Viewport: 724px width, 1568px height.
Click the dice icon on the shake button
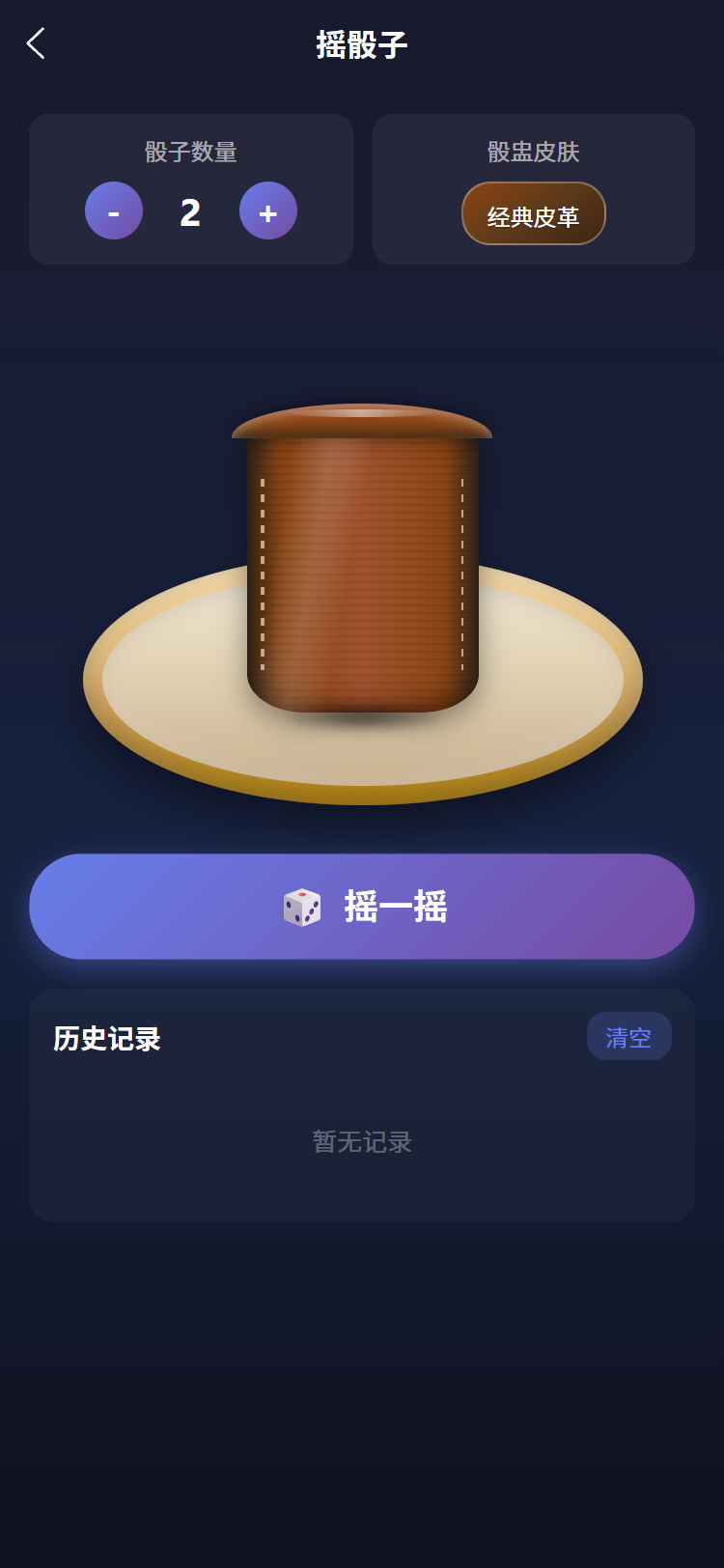pos(301,906)
